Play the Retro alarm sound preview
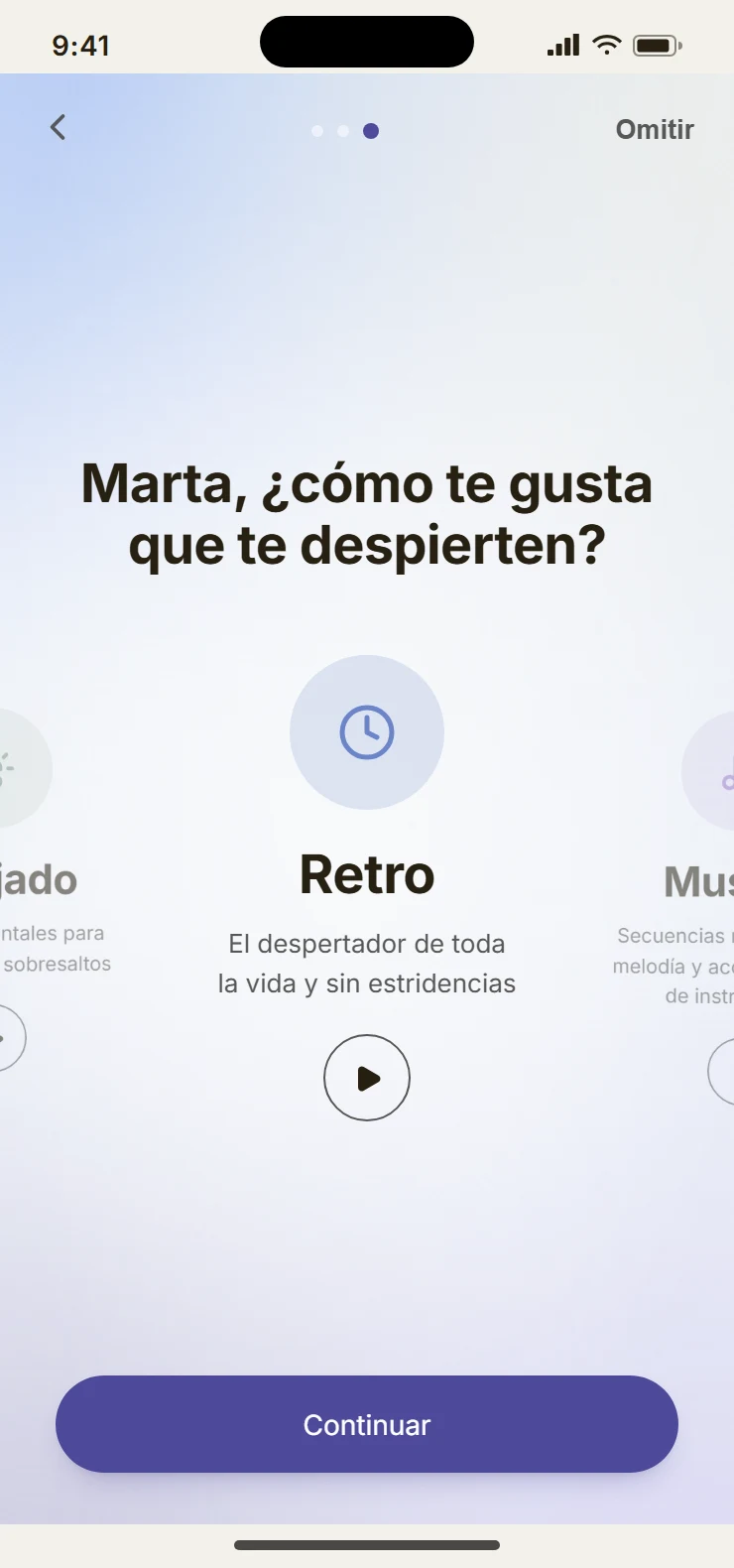Image resolution: width=734 pixels, height=1568 pixels. 367,1078
